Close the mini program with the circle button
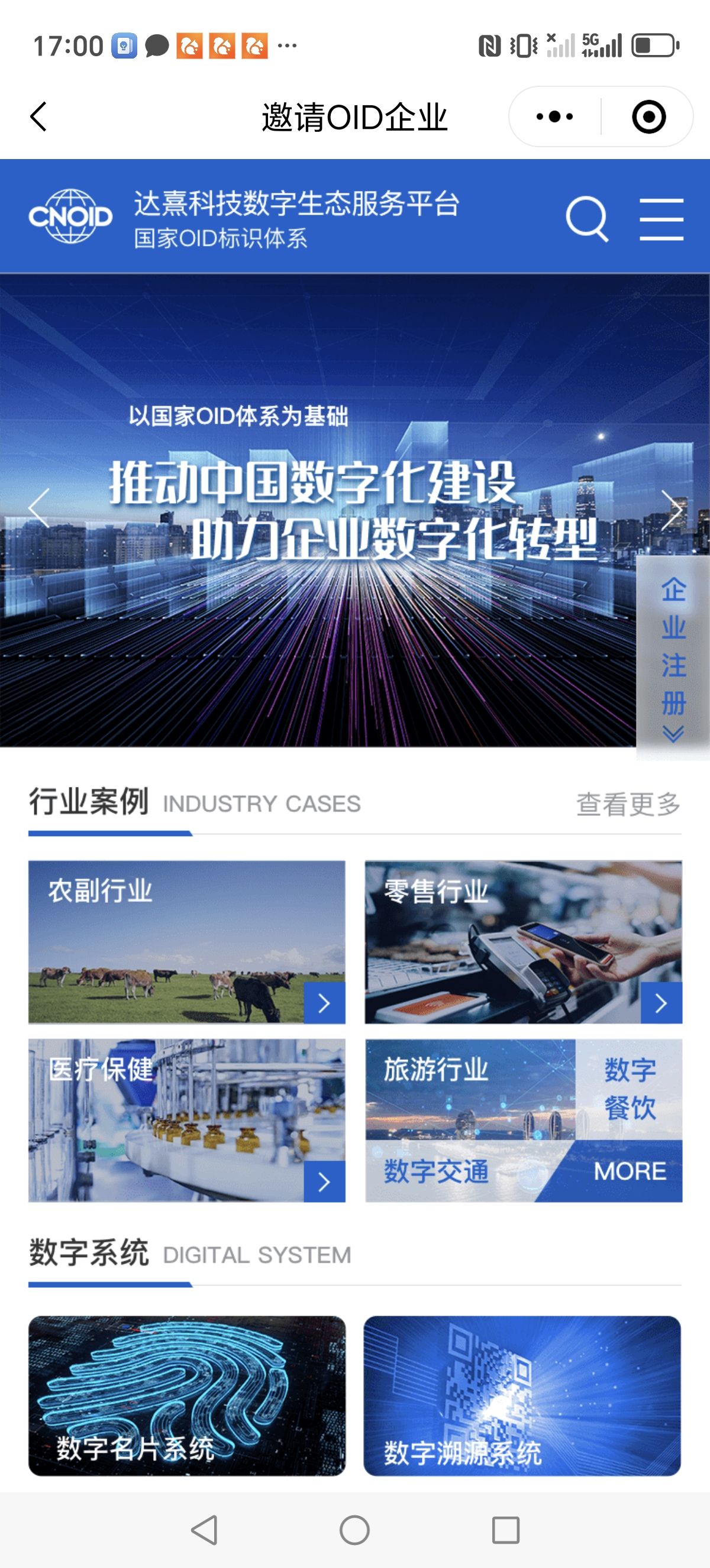The width and height of the screenshot is (710, 1568). 648,116
